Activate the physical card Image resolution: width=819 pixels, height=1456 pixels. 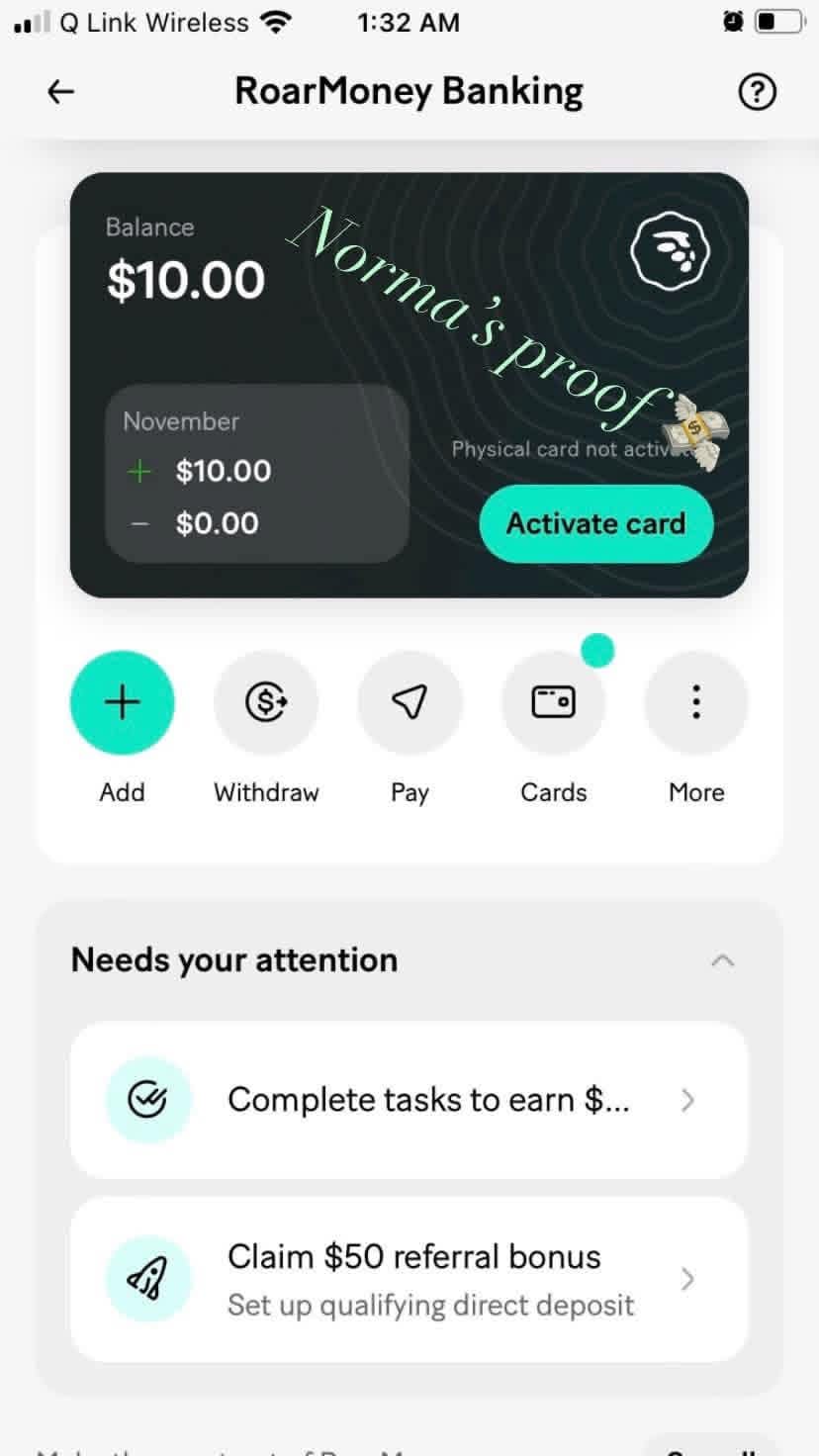(595, 523)
